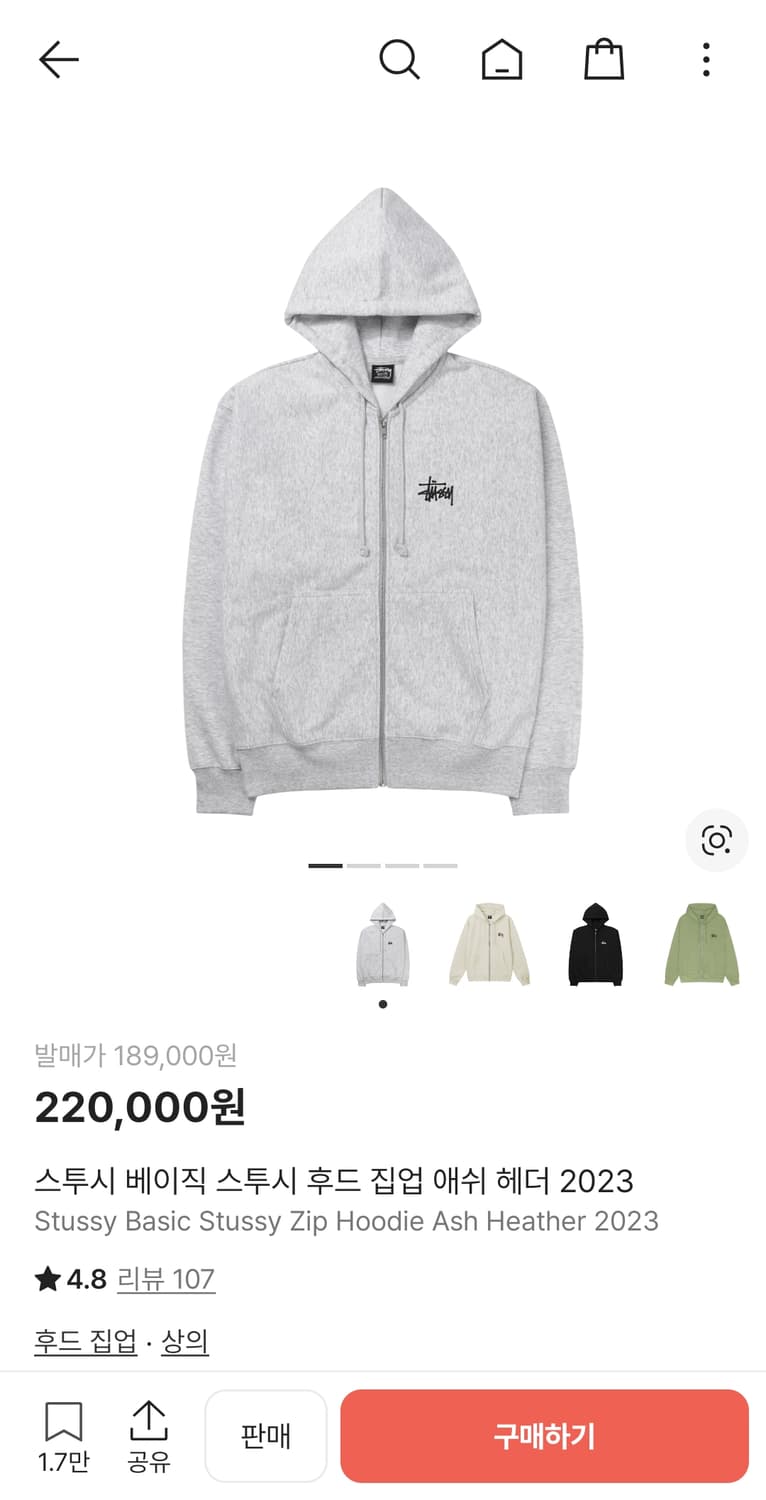Open the image lens search icon
The height and width of the screenshot is (1500, 766).
[716, 841]
